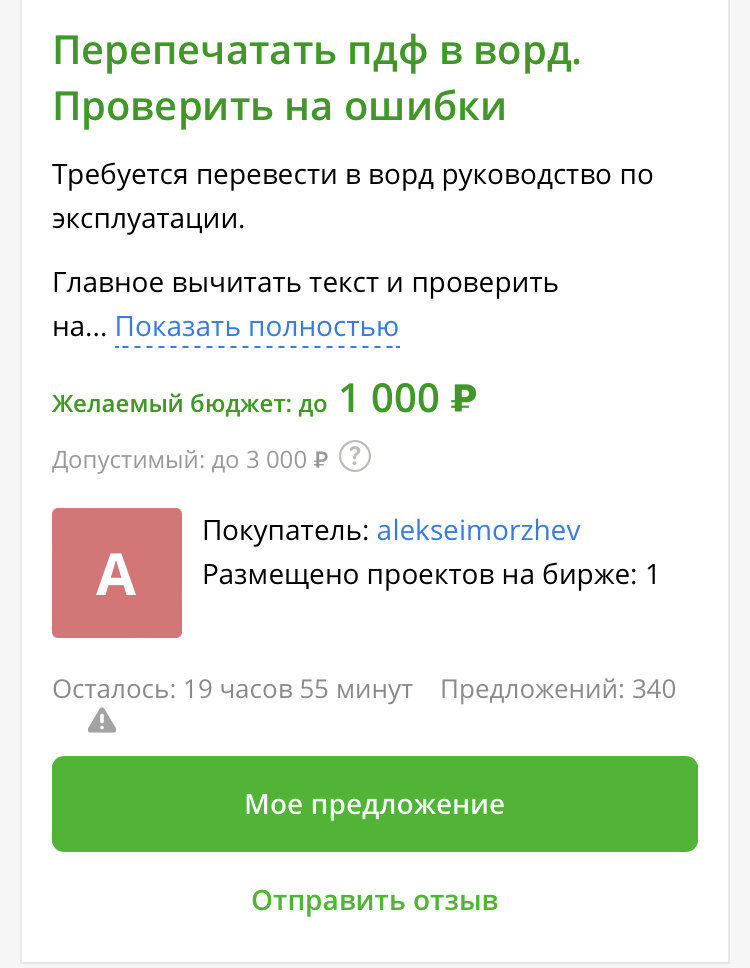Click the text 'Главное вычитать текст и проверить'

[302, 282]
